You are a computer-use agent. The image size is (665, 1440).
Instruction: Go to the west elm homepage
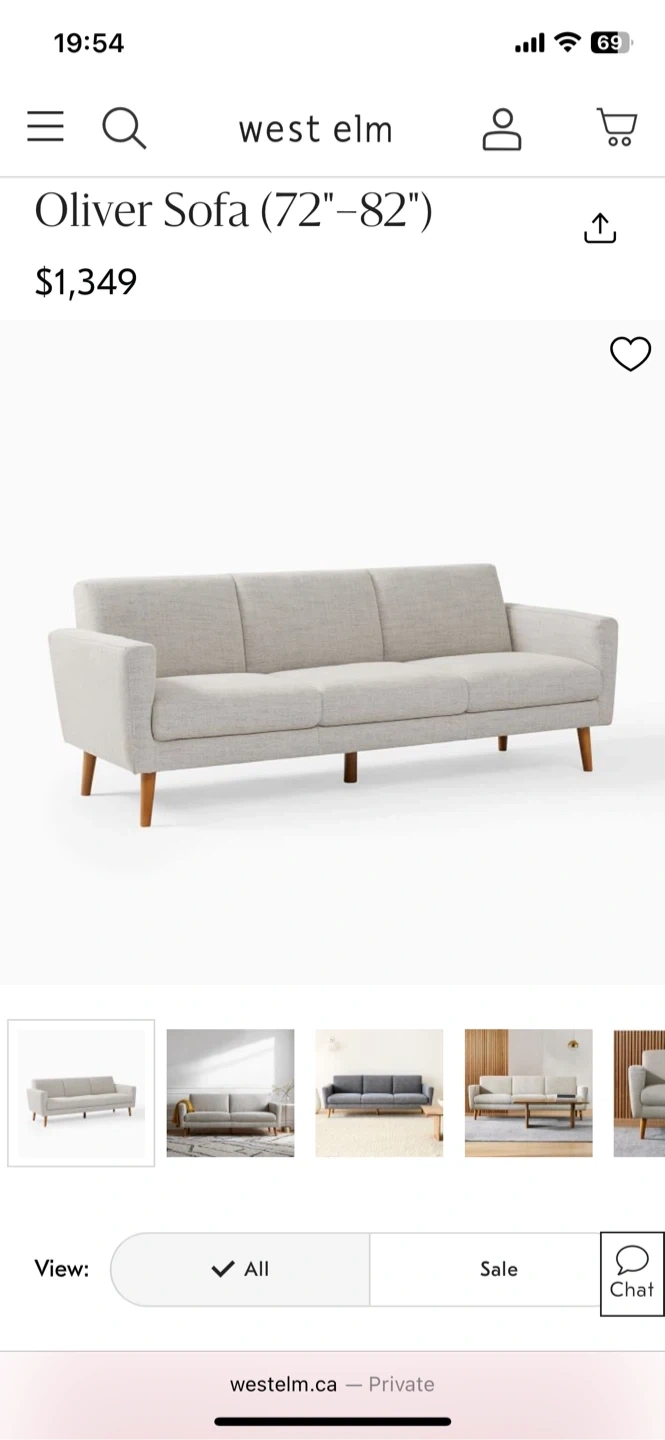315,129
